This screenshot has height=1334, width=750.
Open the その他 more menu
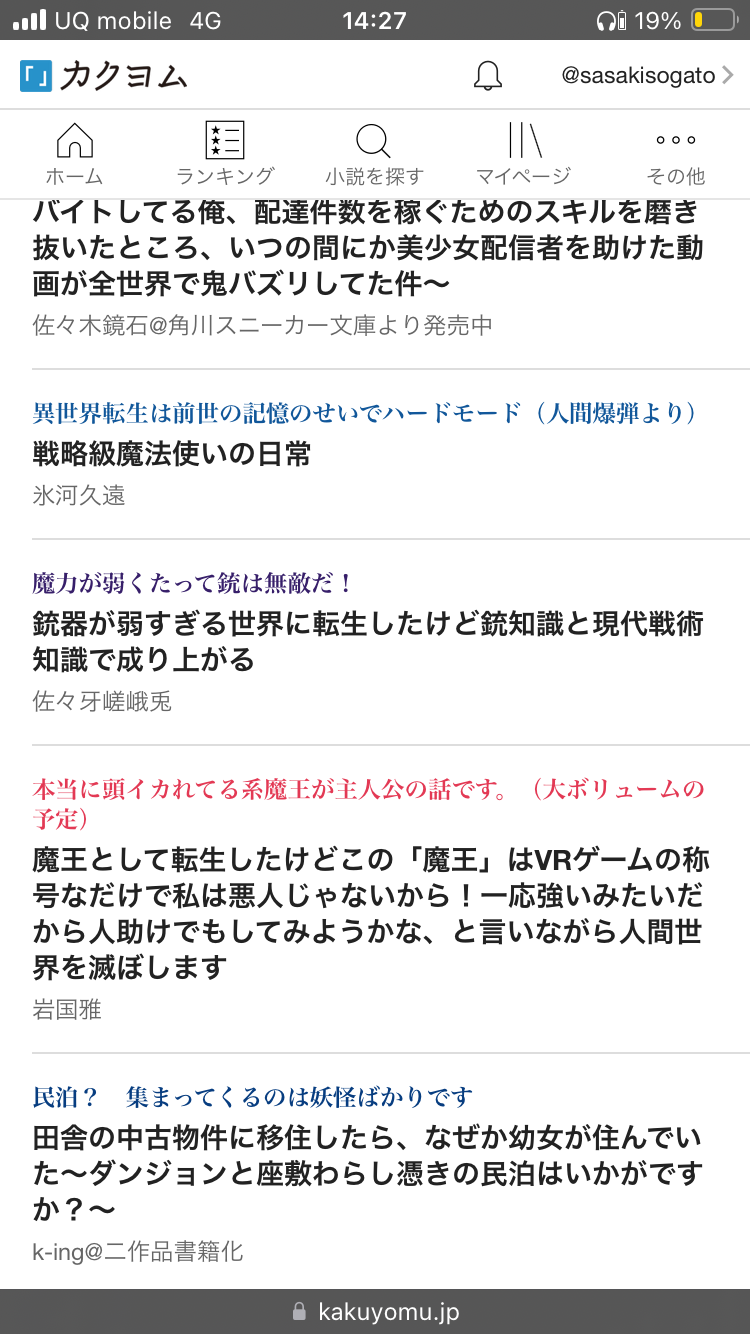(675, 154)
